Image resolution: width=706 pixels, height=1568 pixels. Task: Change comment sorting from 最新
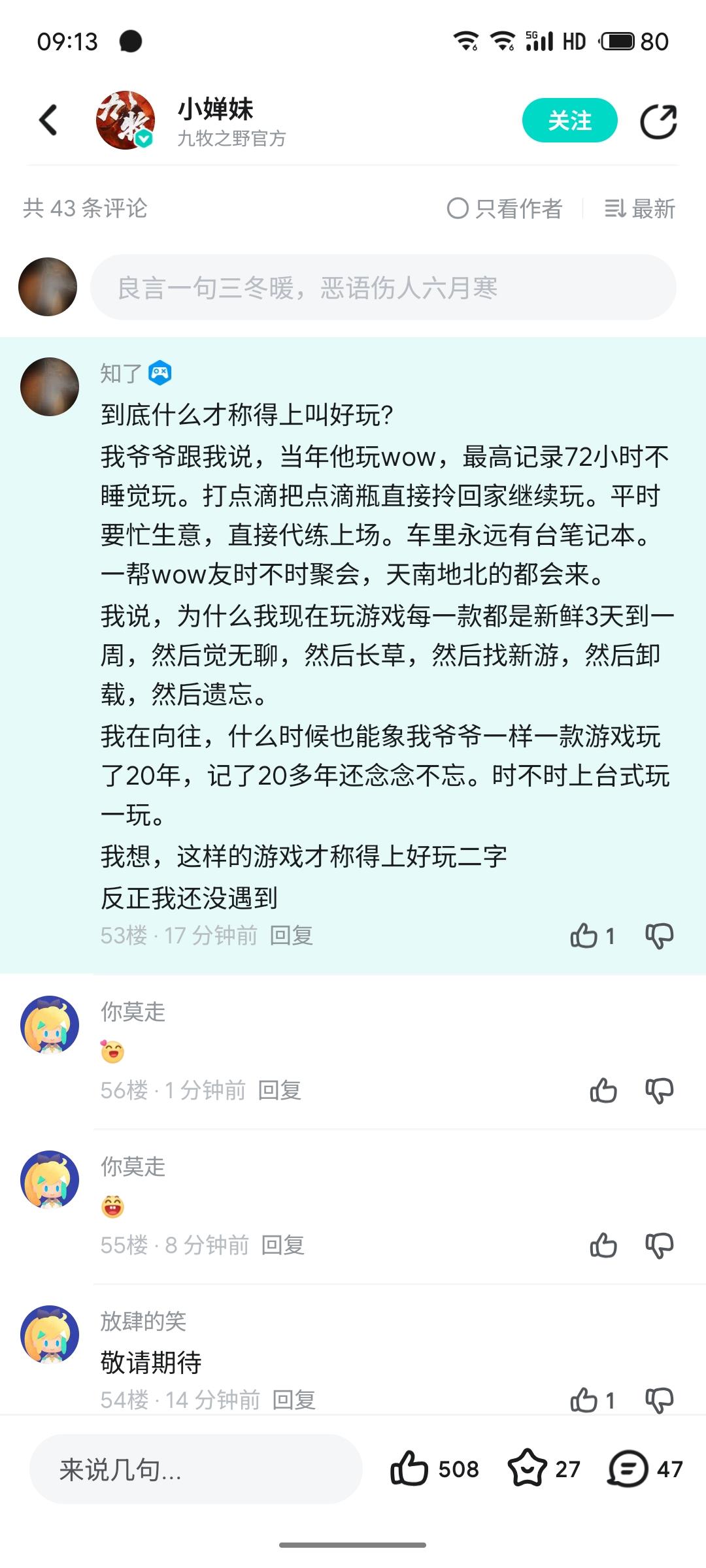639,209
